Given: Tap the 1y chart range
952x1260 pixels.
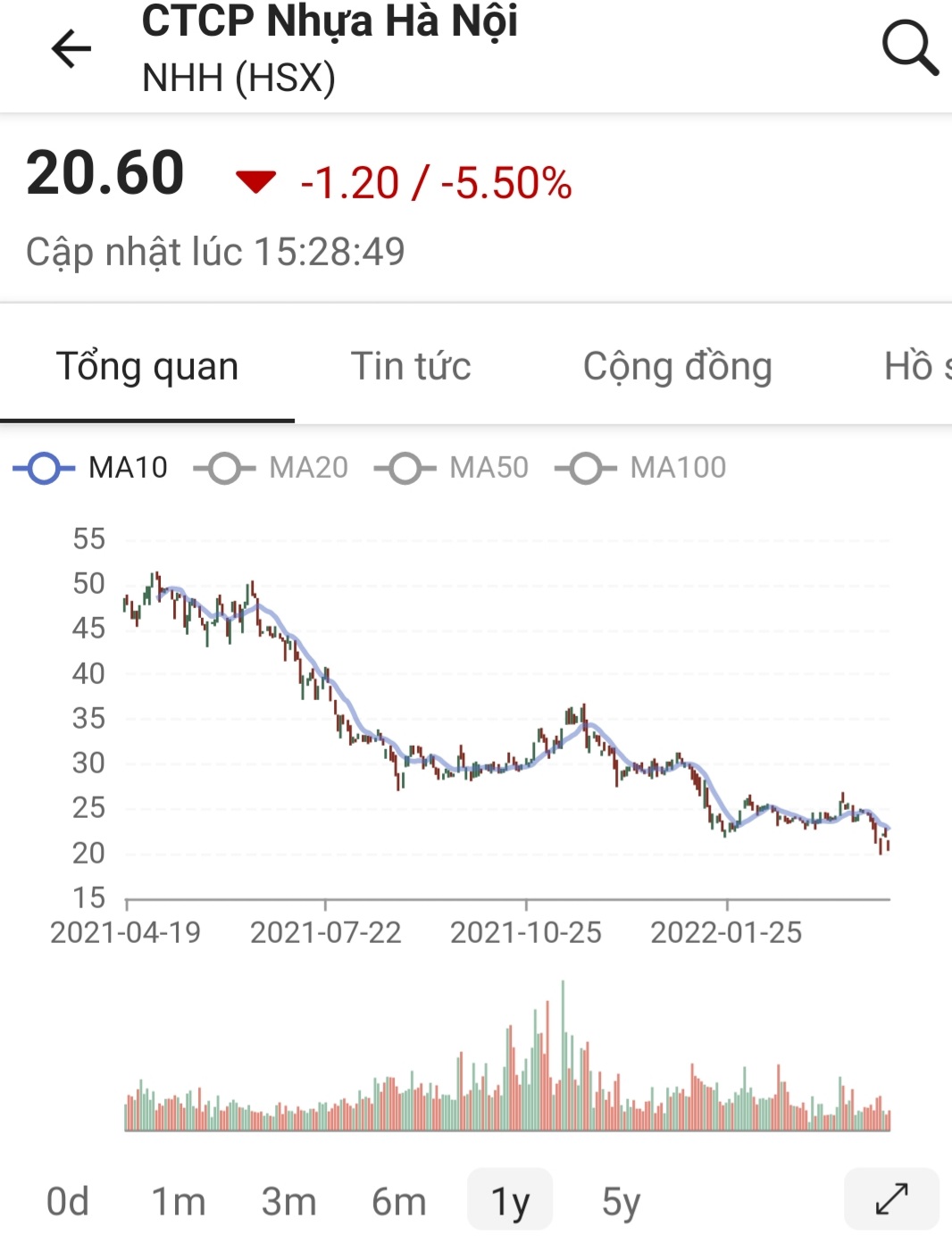Looking at the screenshot, I should [510, 1201].
